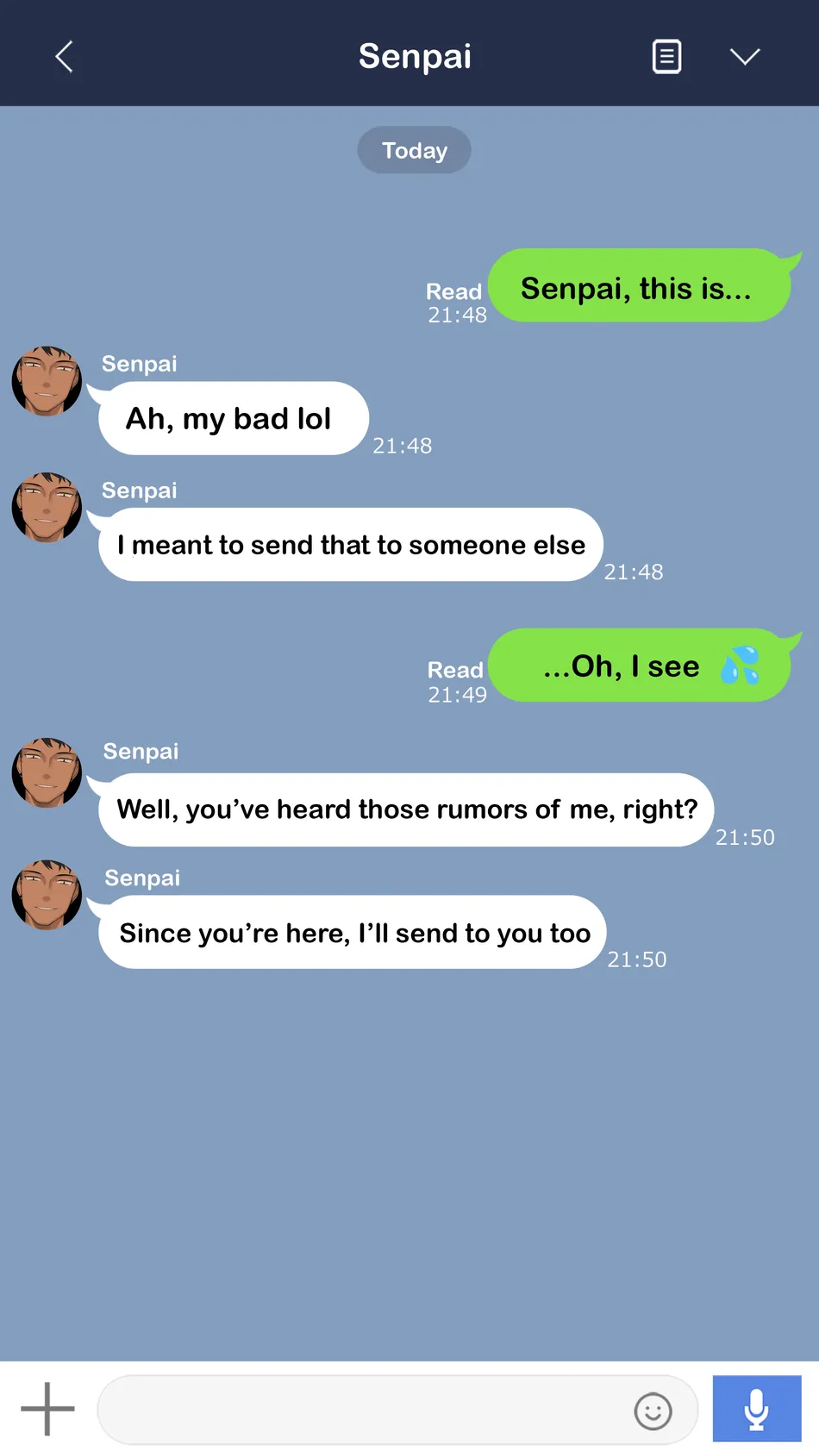Go back from the Senpai chat
Viewport: 819px width, 1456px height.
click(65, 57)
